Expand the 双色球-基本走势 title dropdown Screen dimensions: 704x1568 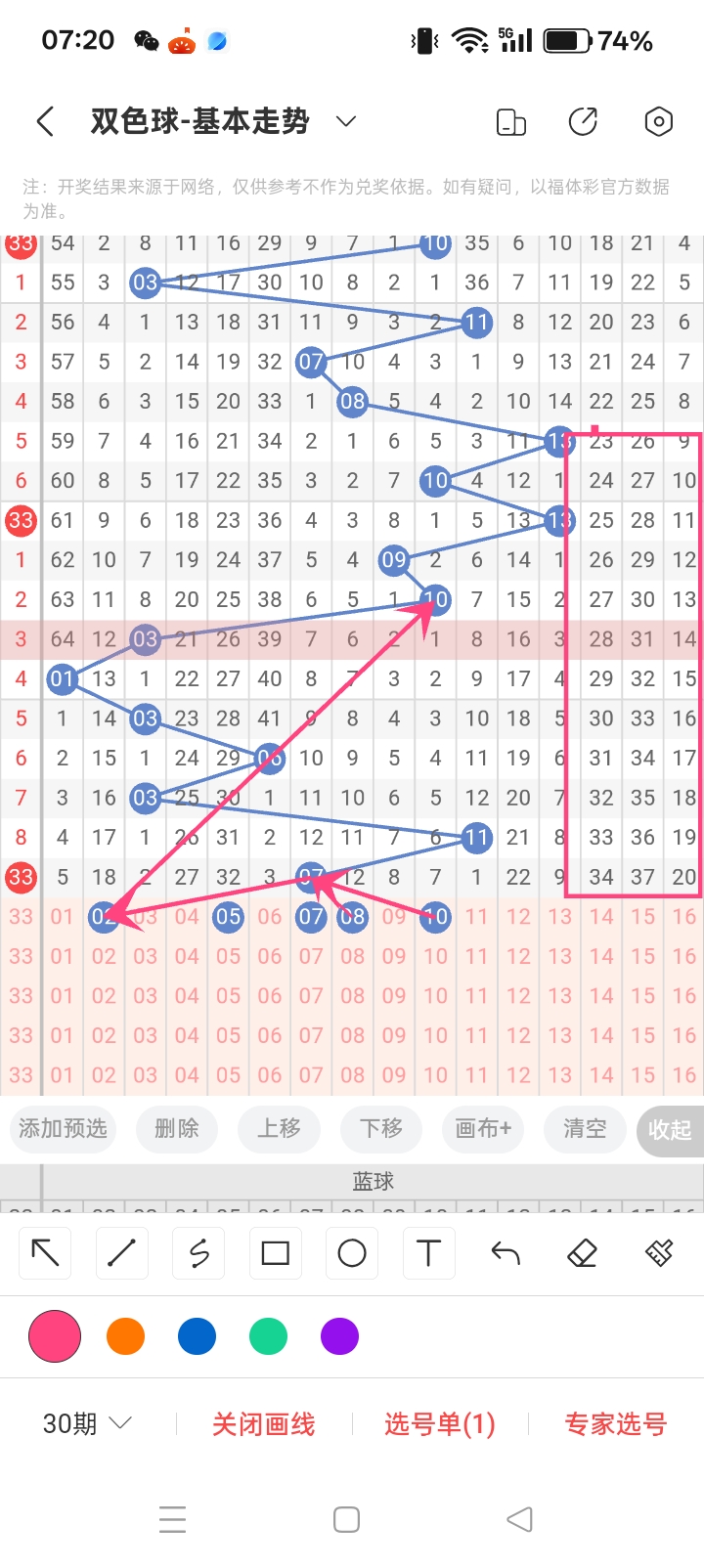[x=345, y=121]
